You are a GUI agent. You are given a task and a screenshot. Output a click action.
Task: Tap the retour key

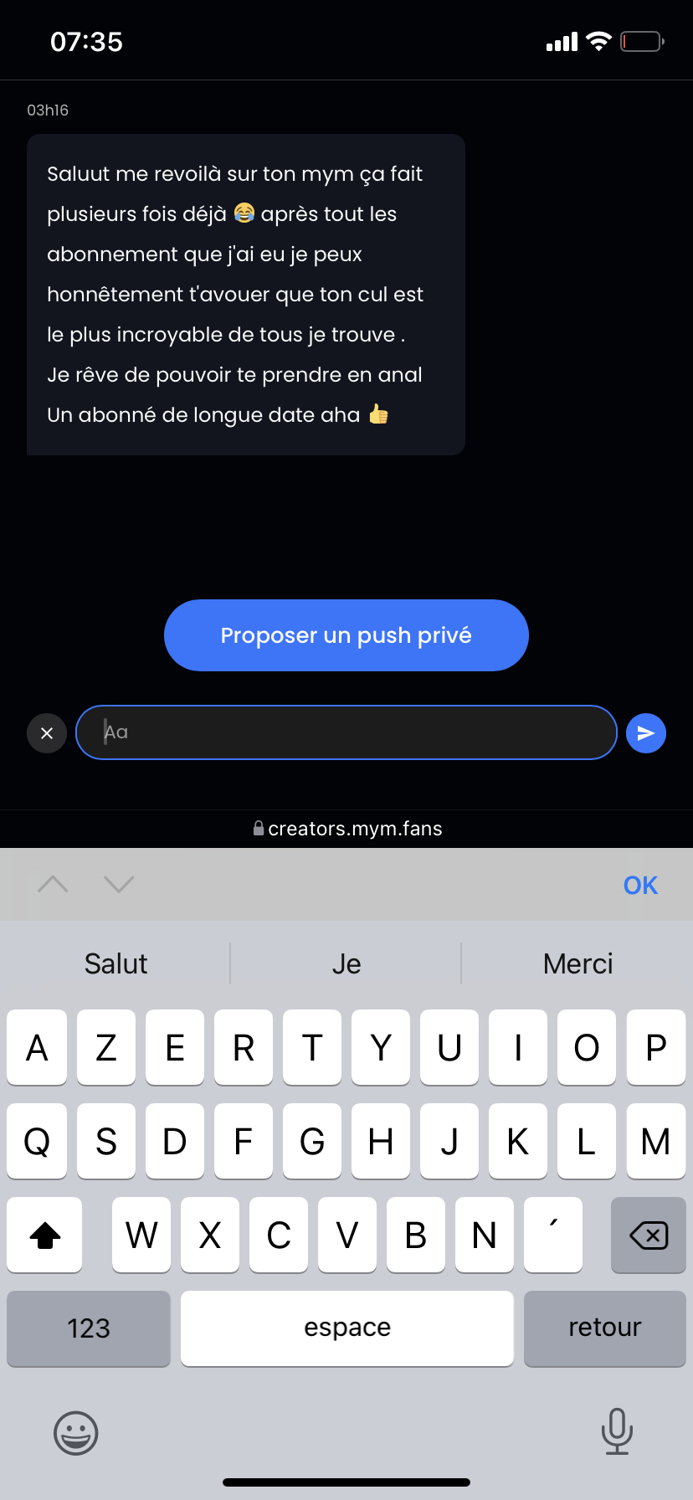604,1327
